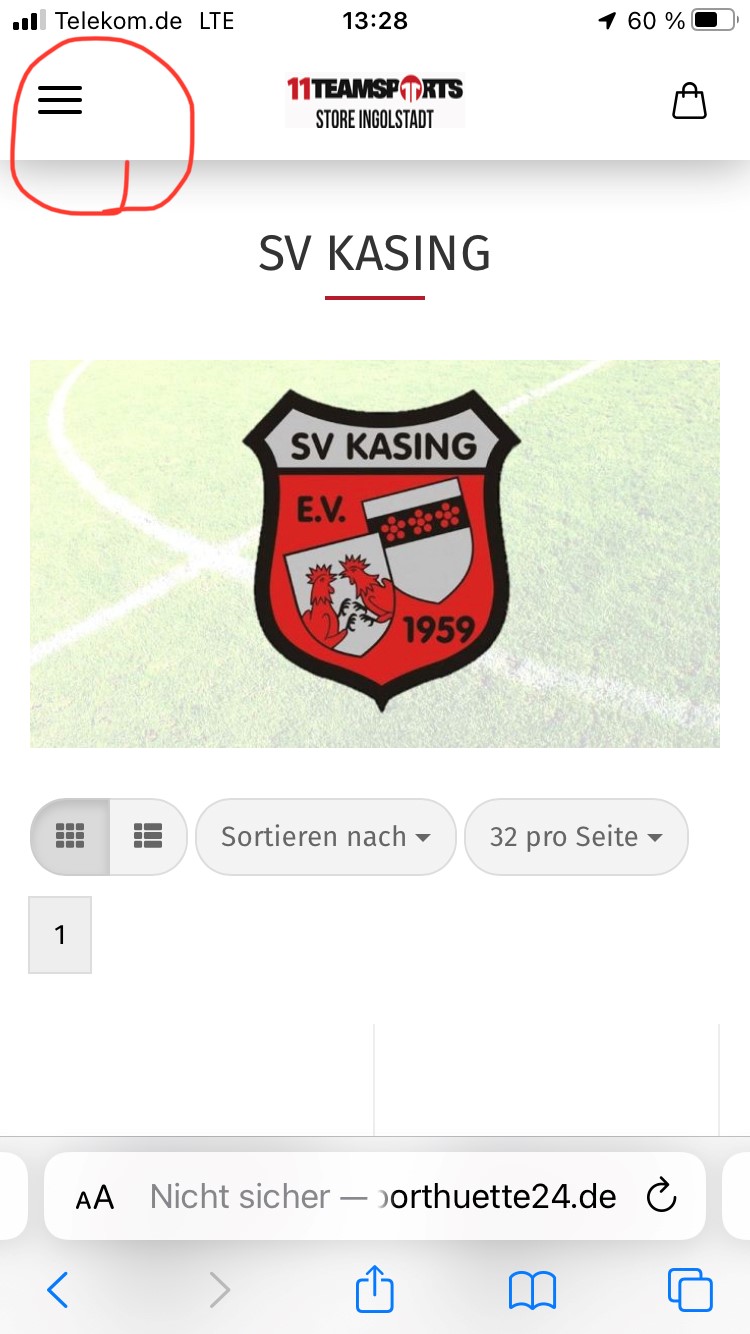Select page 1 in pagination
The width and height of the screenshot is (750, 1334).
[60, 935]
